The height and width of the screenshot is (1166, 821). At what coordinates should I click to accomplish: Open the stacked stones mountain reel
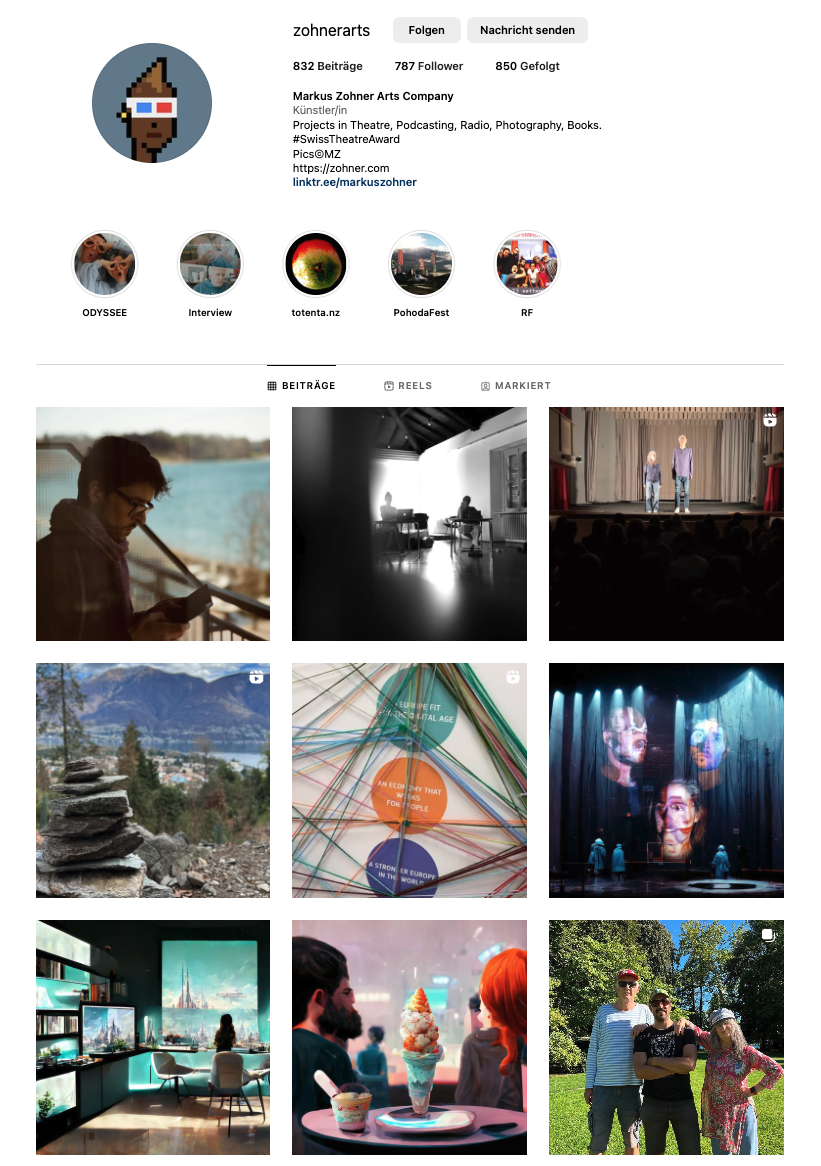(153, 780)
